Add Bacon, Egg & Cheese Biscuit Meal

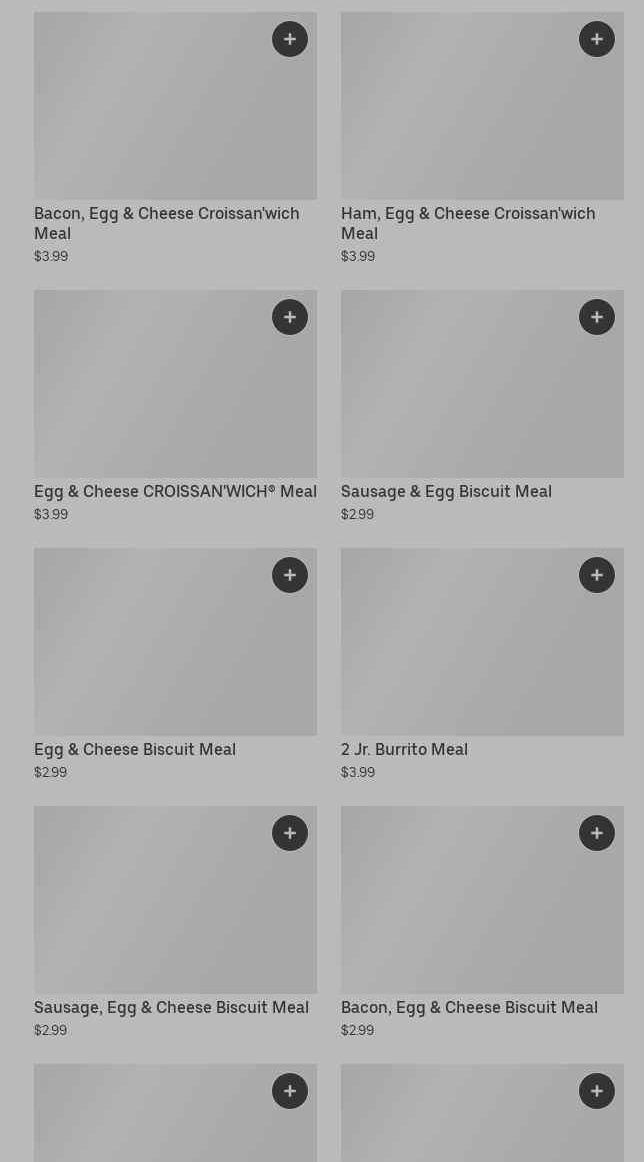pos(597,833)
